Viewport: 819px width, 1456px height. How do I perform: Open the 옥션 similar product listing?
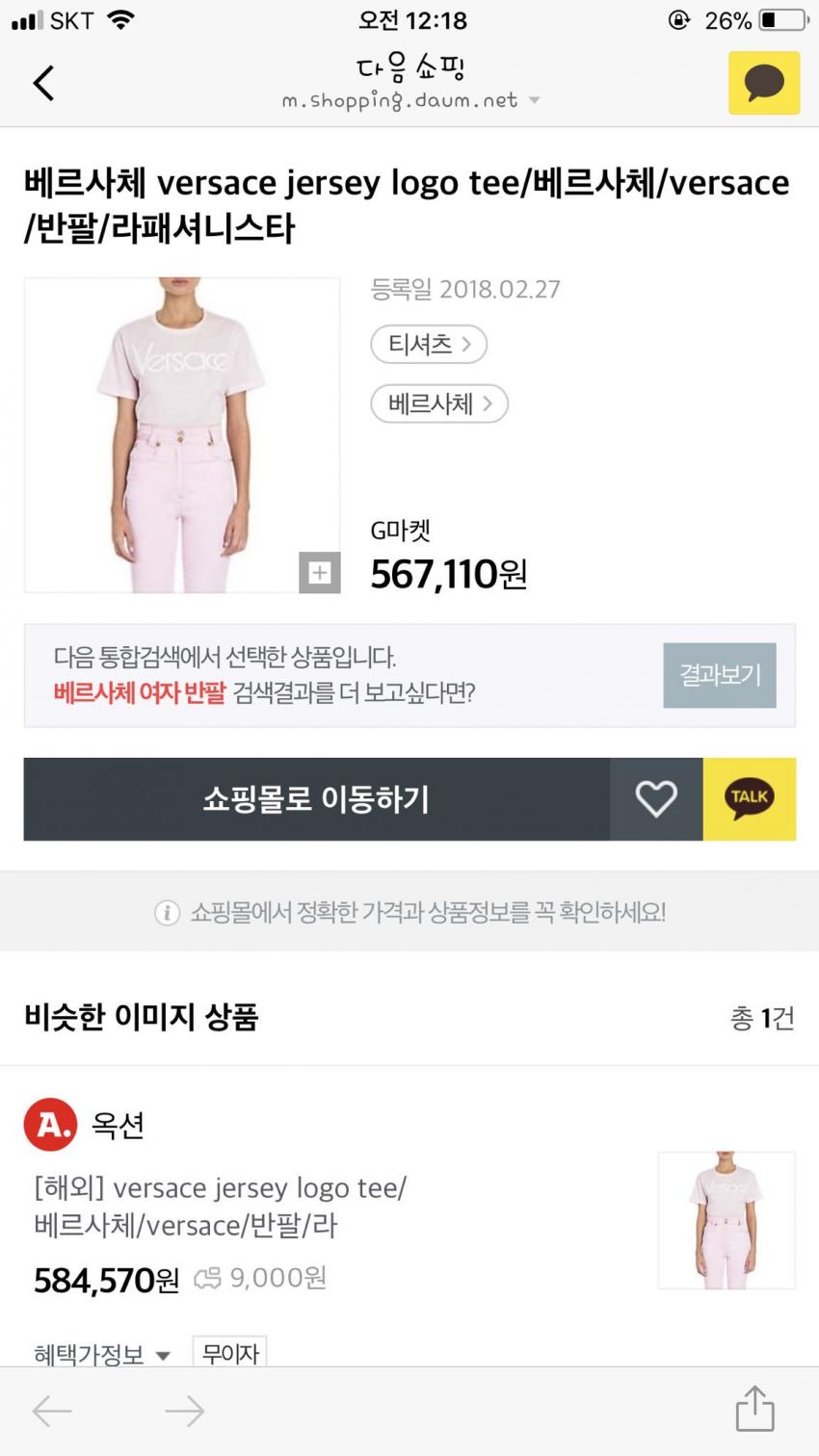220,1206
